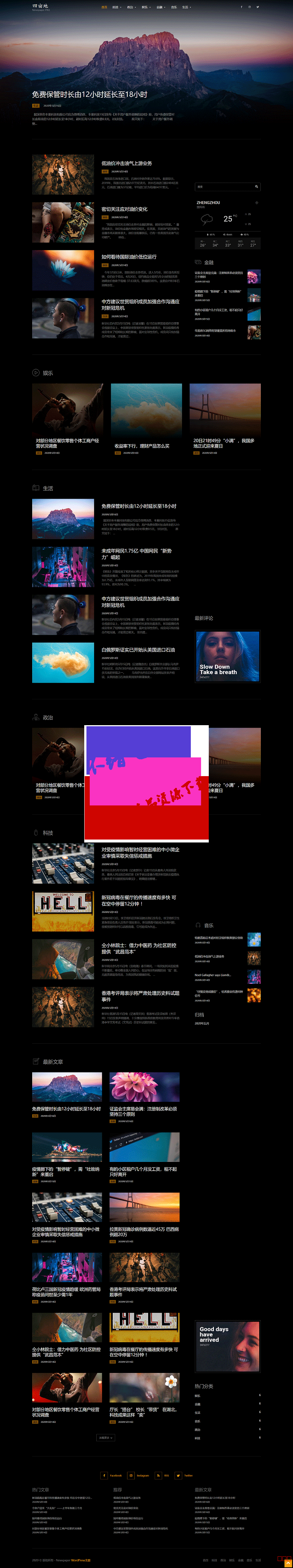Open the article 未成年网民1.75亿 中国网民"新势力"崛起
This screenshot has width=293, height=1568.
click(136, 554)
